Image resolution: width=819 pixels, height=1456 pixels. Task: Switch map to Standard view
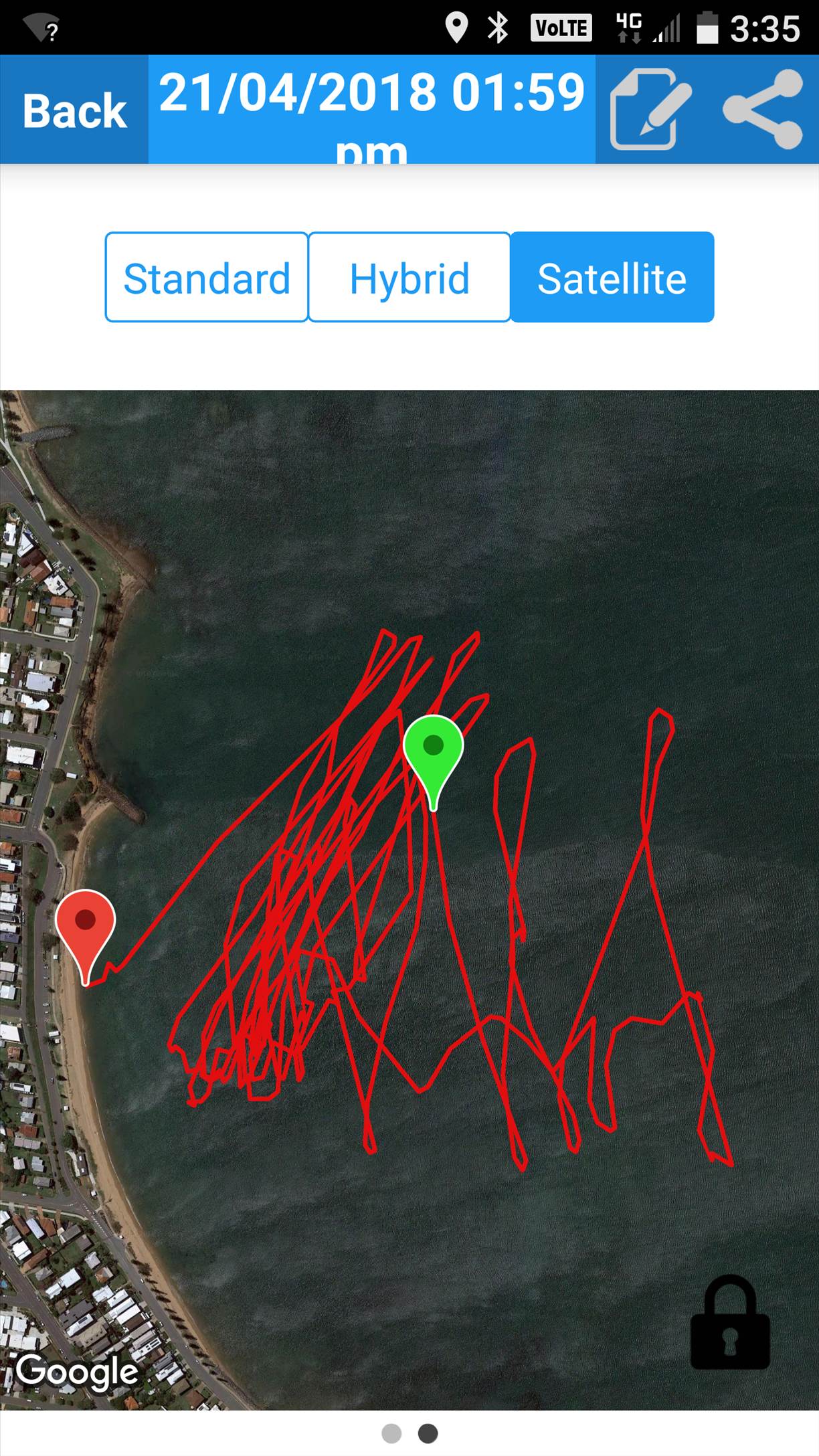click(207, 278)
